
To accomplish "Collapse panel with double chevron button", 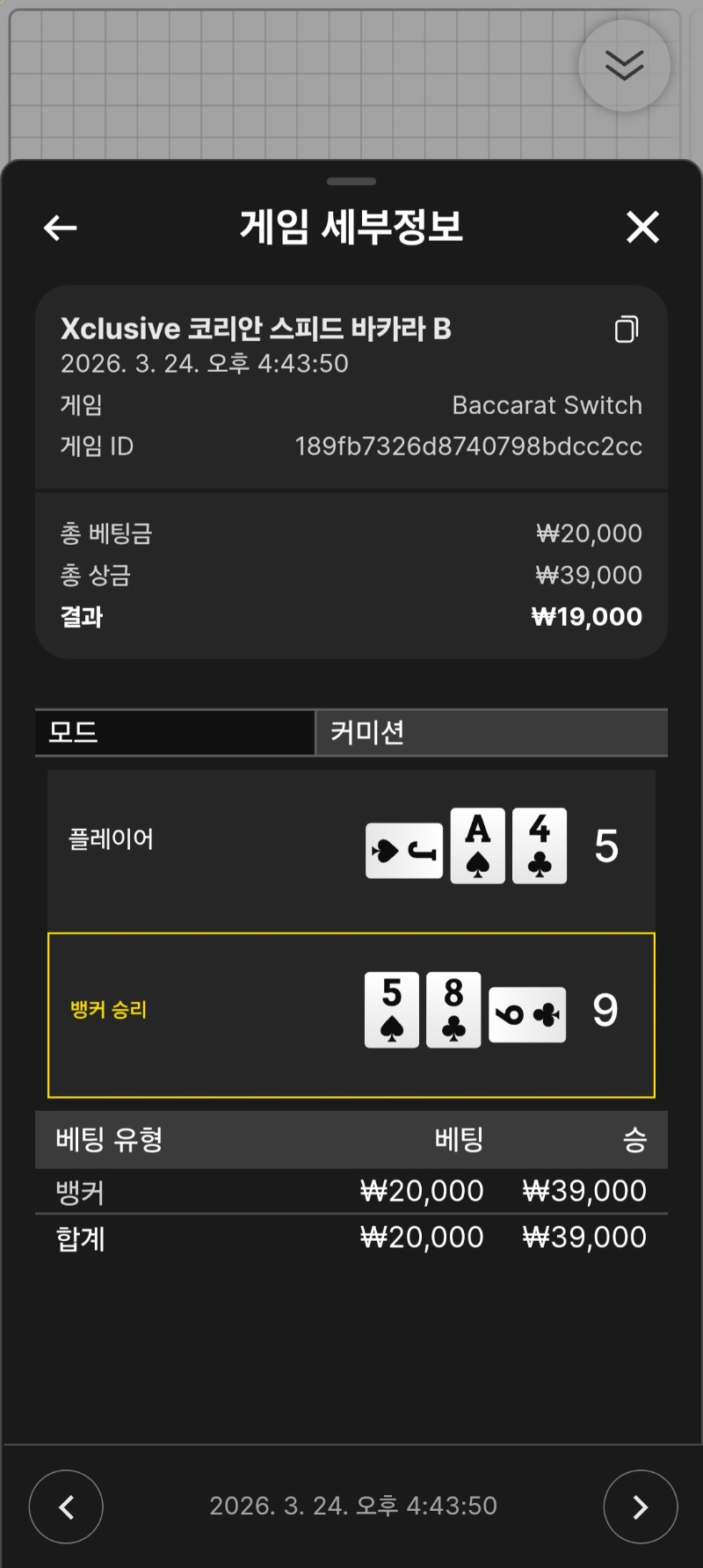I will point(624,66).
